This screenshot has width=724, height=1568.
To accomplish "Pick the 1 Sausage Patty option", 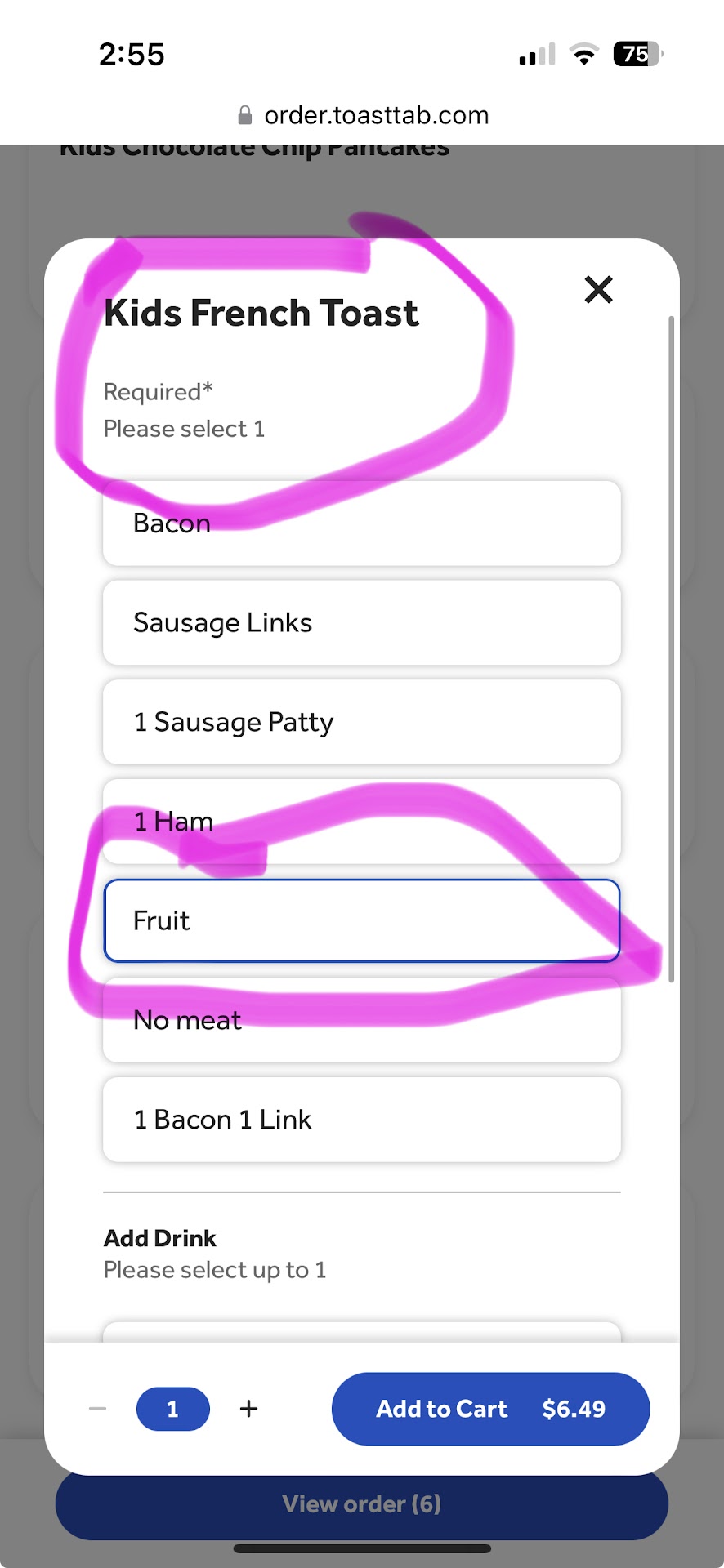I will (x=361, y=723).
